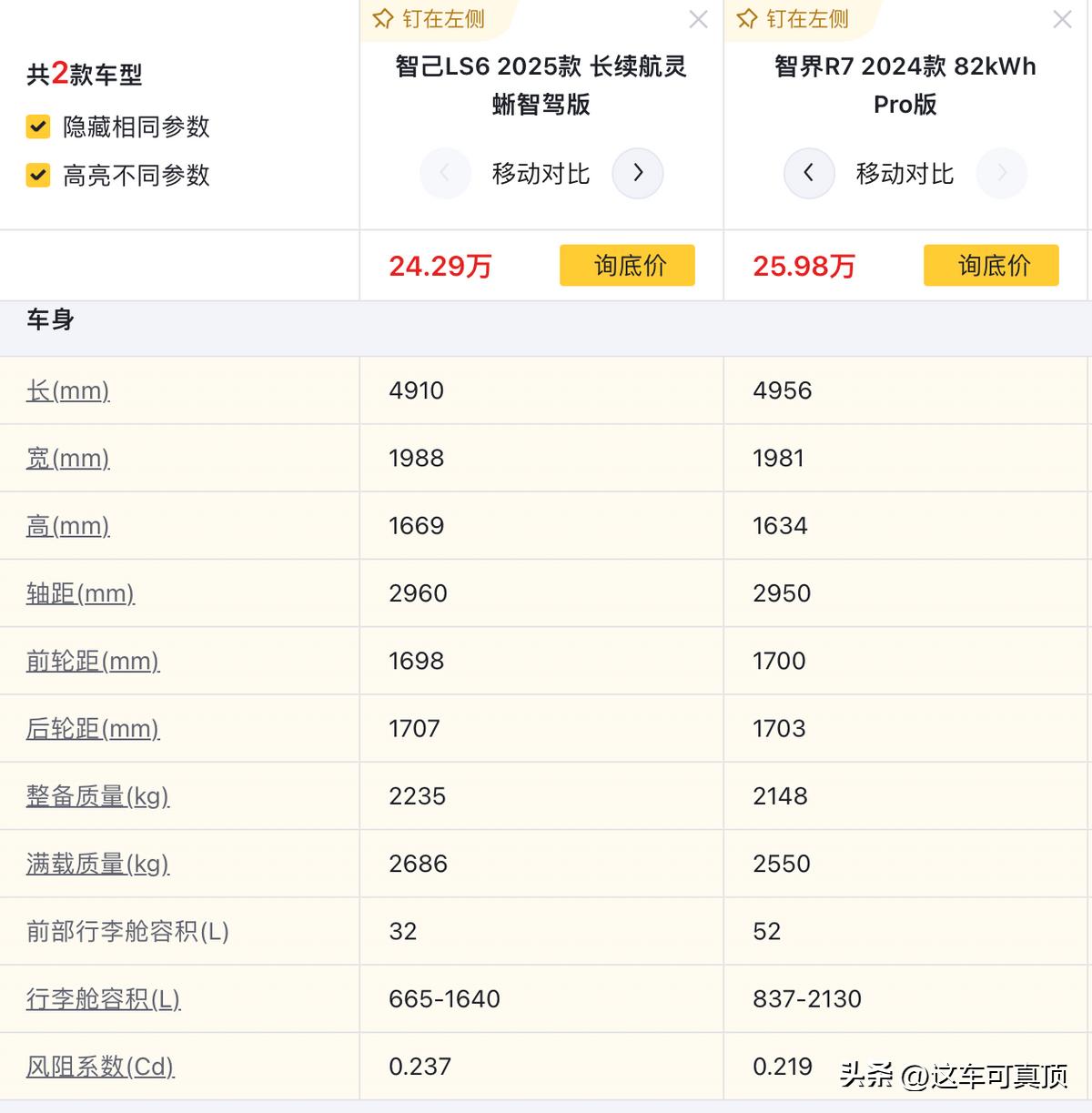Toggle the 高亮不同参数 checkbox
The height and width of the screenshot is (1113, 1092).
(38, 175)
